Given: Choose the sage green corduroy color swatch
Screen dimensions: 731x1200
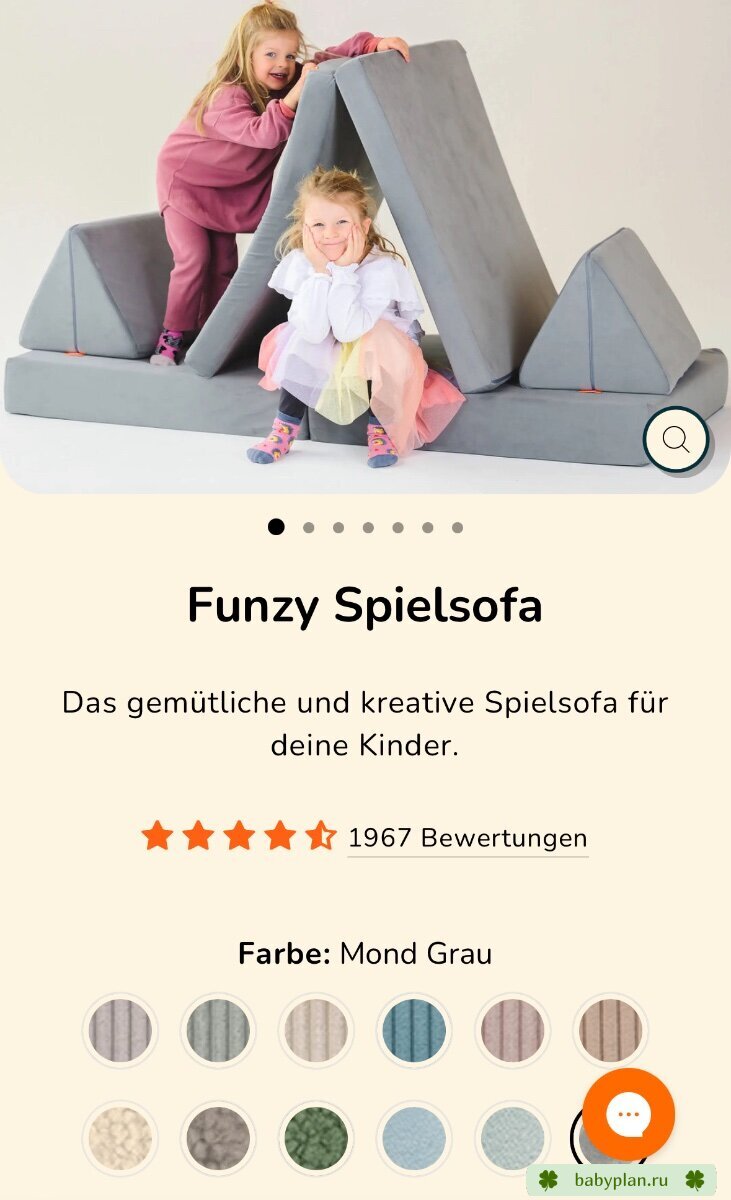Looking at the screenshot, I should 218,1030.
